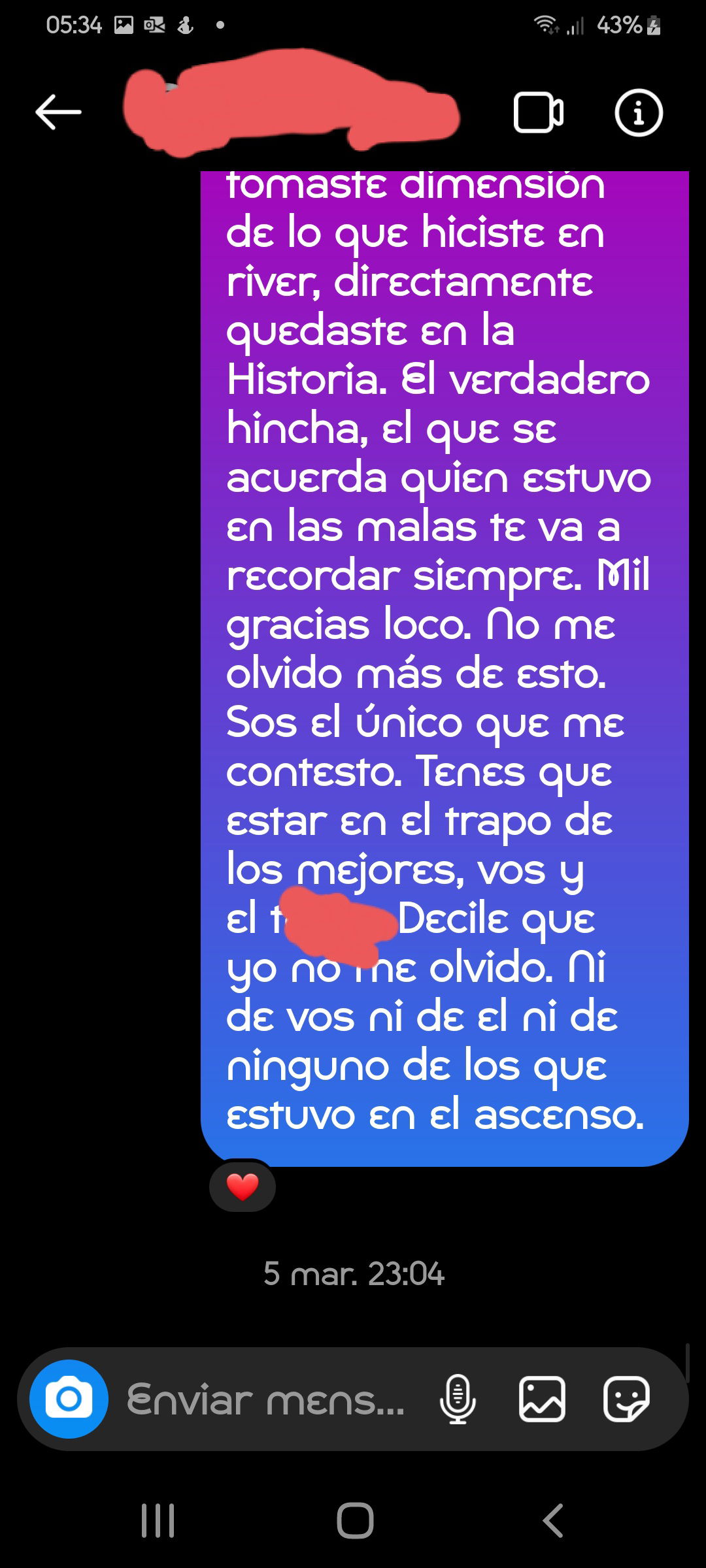
Task: Open the camera from the message bar
Action: click(69, 1399)
